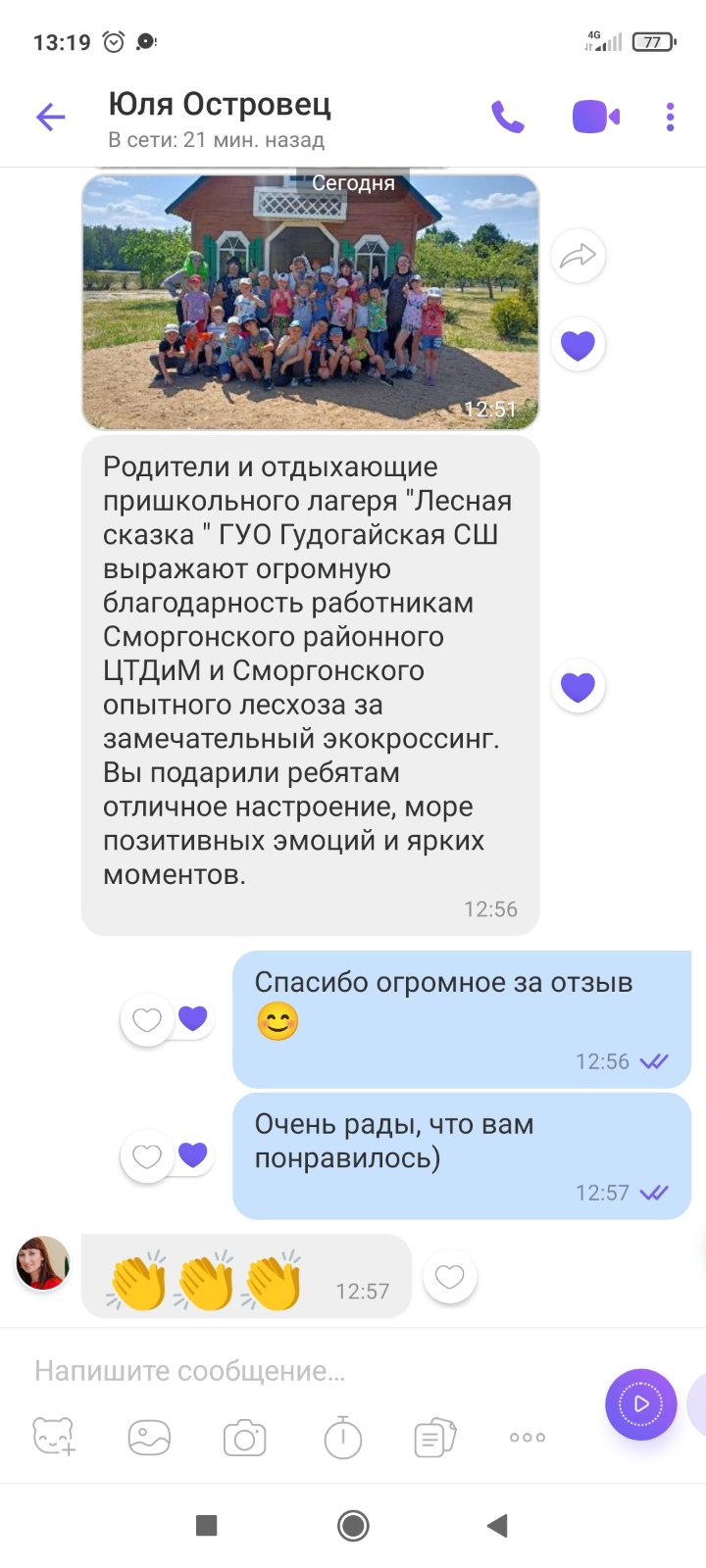Image resolution: width=706 pixels, height=1568 pixels.
Task: Open more attachment options
Action: (528, 1438)
